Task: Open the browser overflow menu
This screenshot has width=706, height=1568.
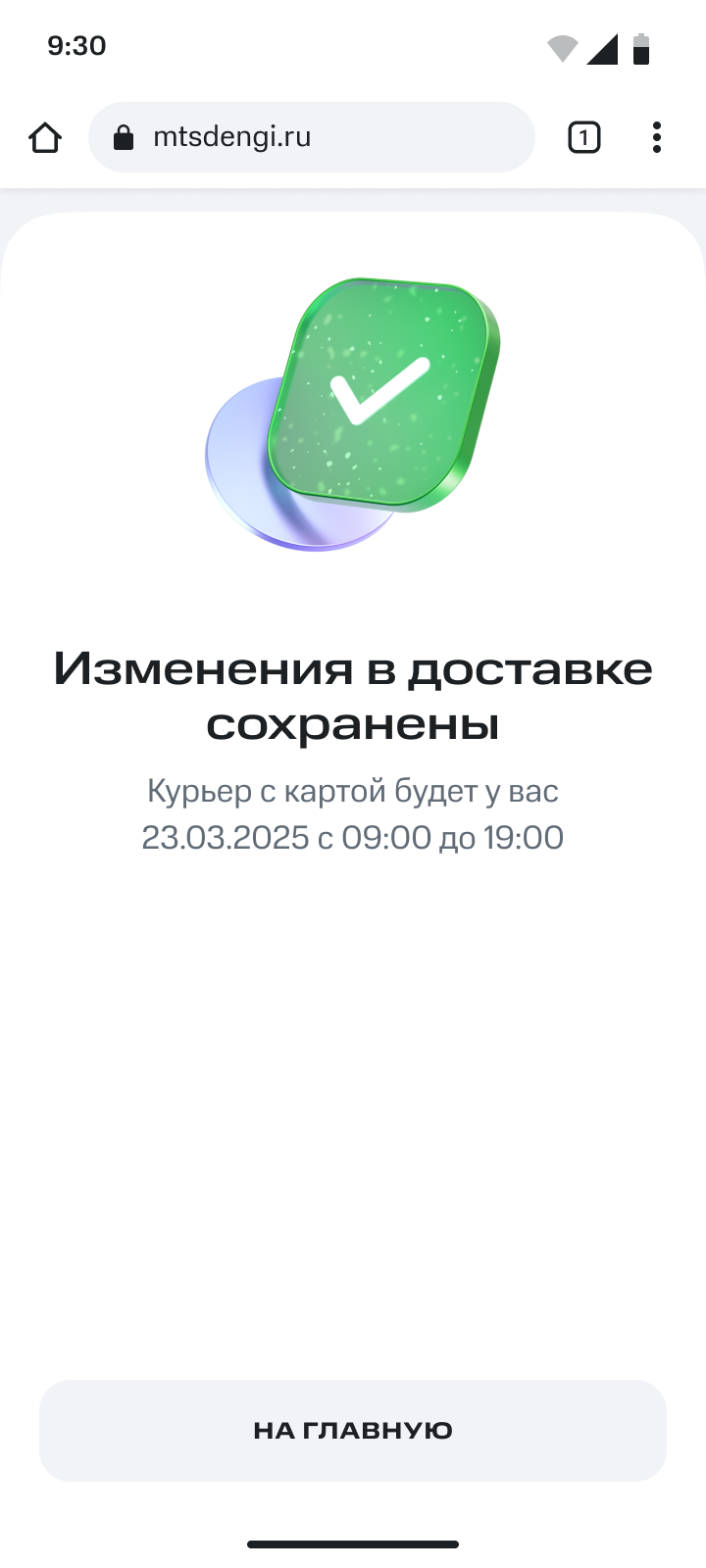Action: 656,137
